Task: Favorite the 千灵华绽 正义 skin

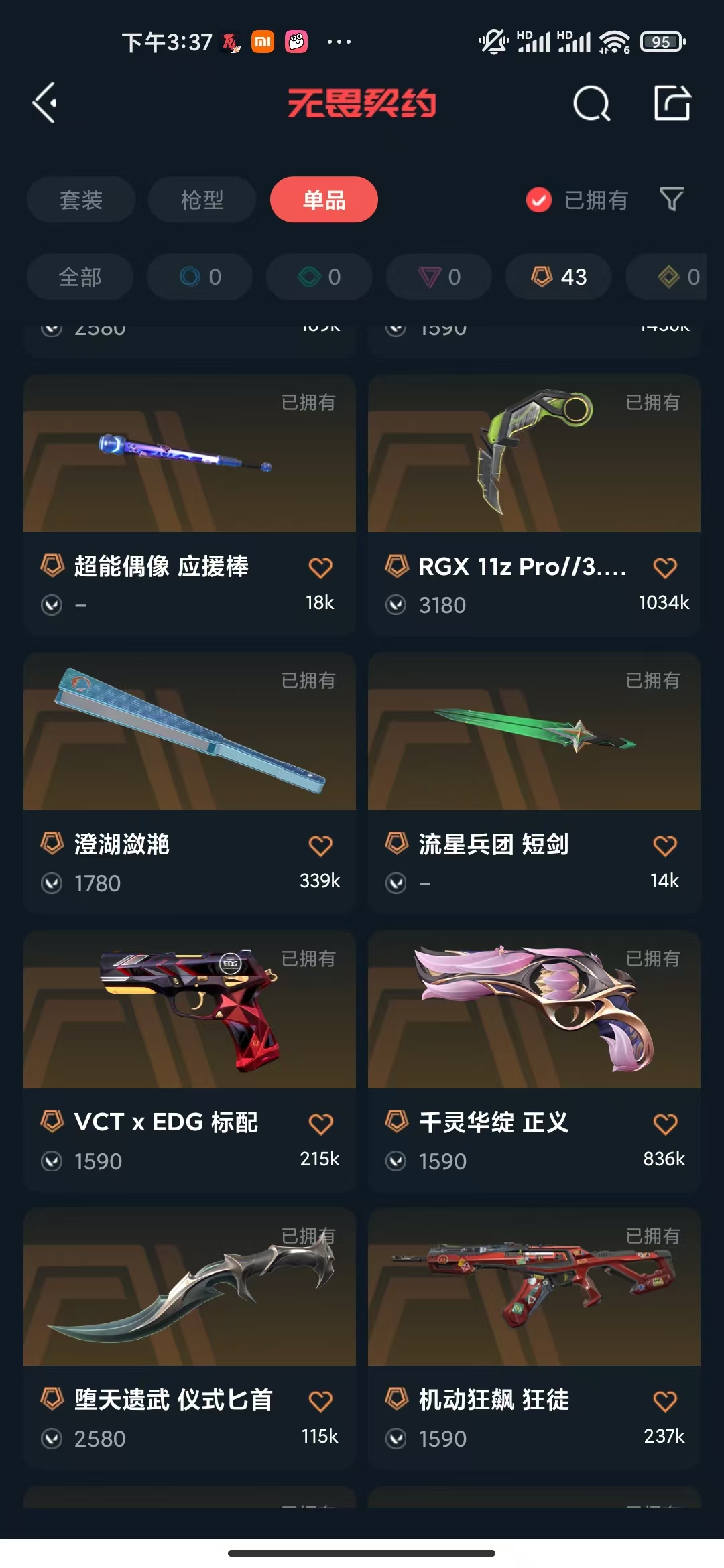Action: (665, 1124)
